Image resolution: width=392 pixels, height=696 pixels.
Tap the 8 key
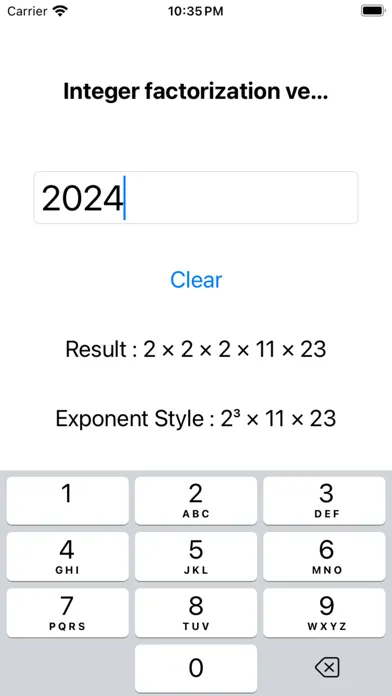click(x=196, y=613)
